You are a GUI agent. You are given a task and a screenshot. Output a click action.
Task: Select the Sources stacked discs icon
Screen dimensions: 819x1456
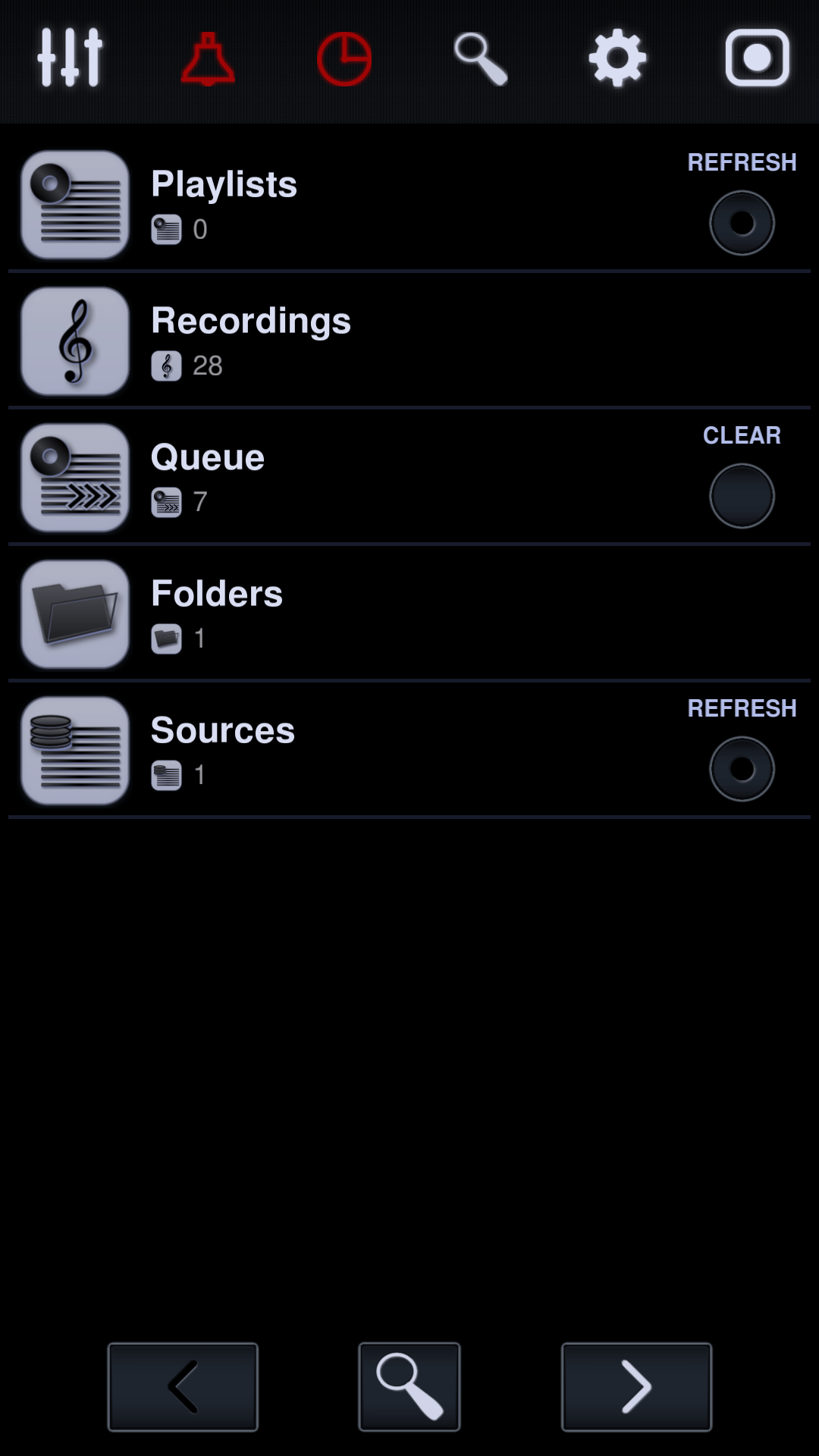(x=74, y=749)
